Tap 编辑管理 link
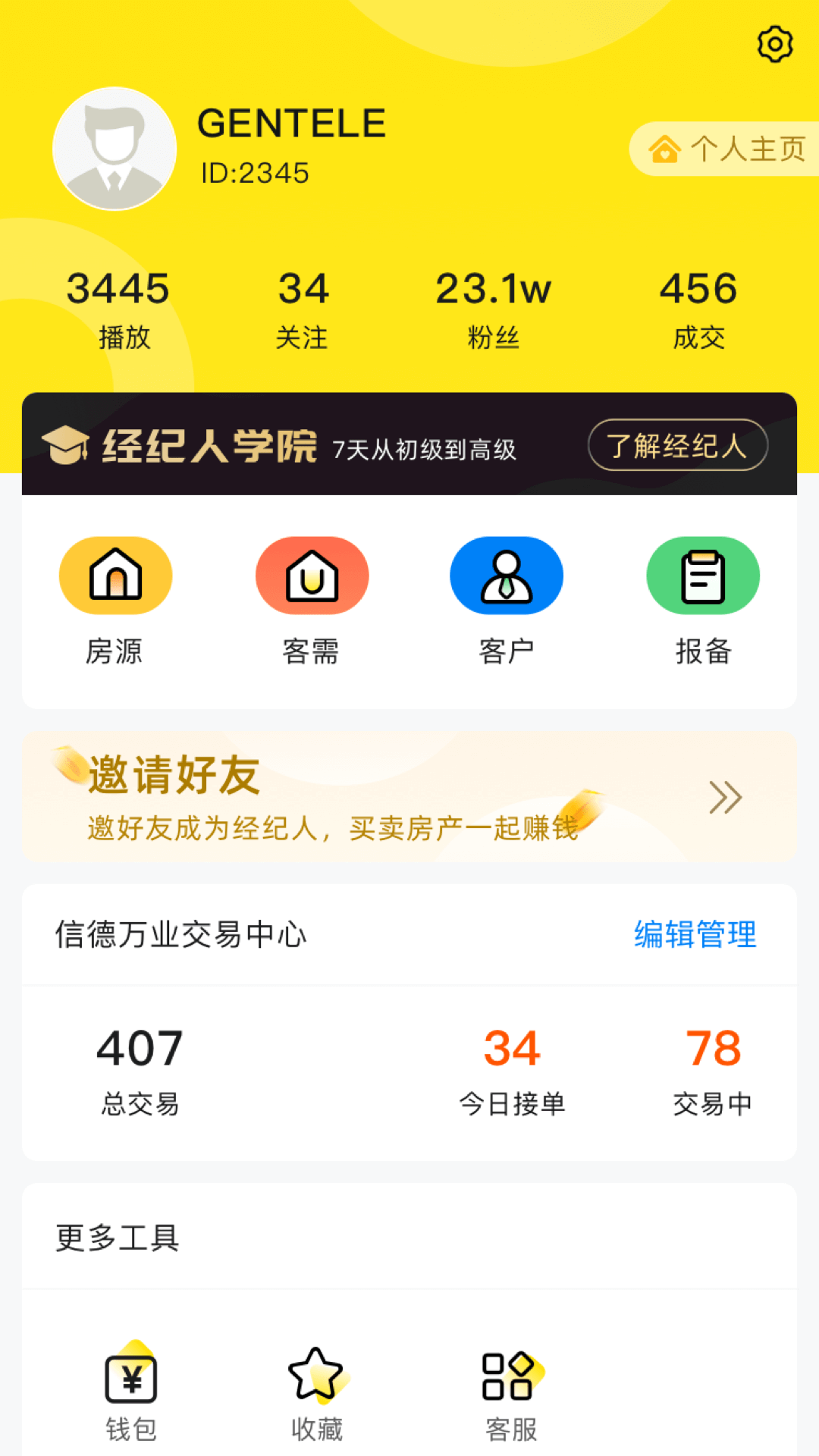The height and width of the screenshot is (1456, 819). (x=695, y=934)
